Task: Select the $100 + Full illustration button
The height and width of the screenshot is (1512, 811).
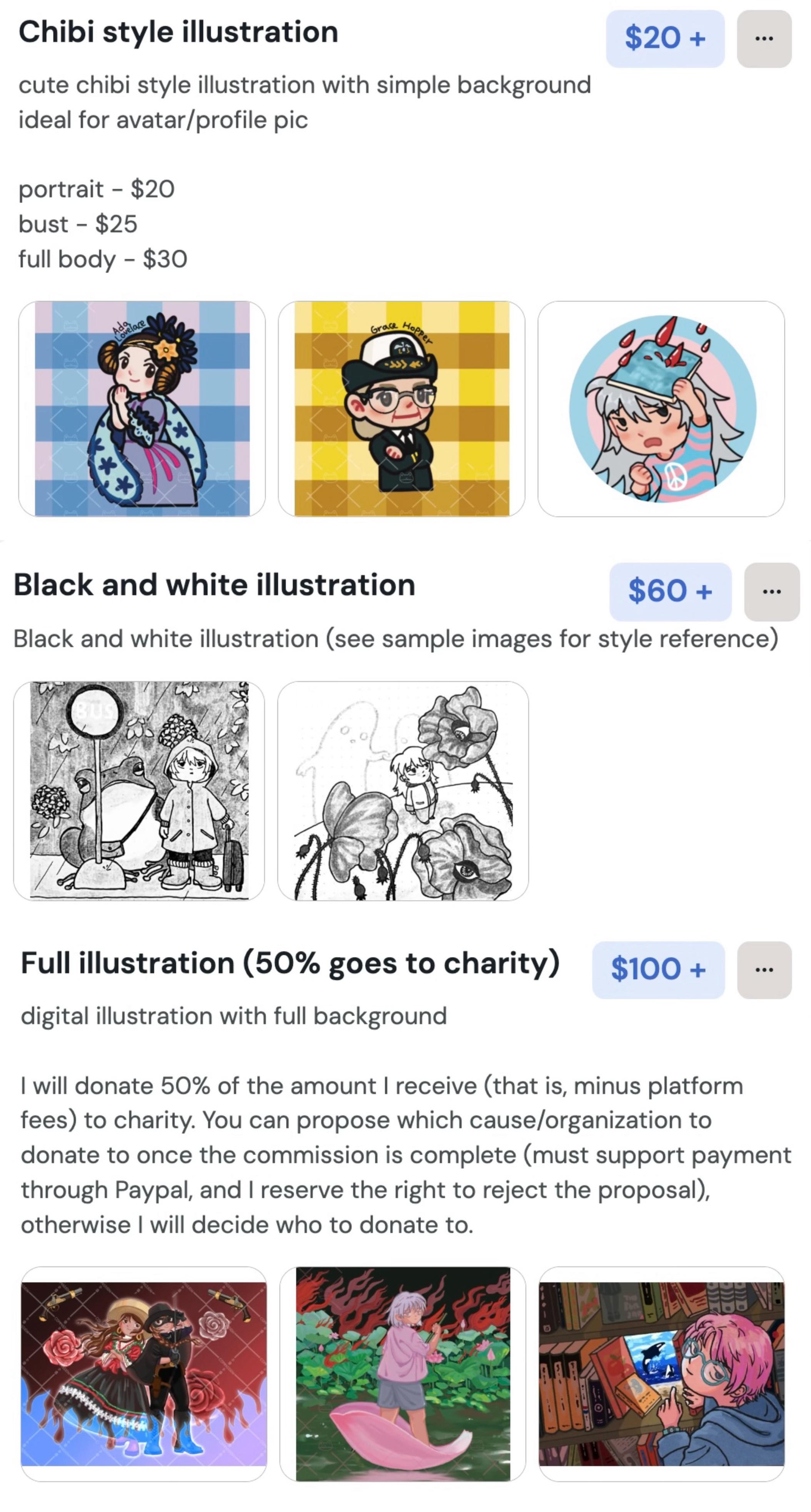Action: 658,970
